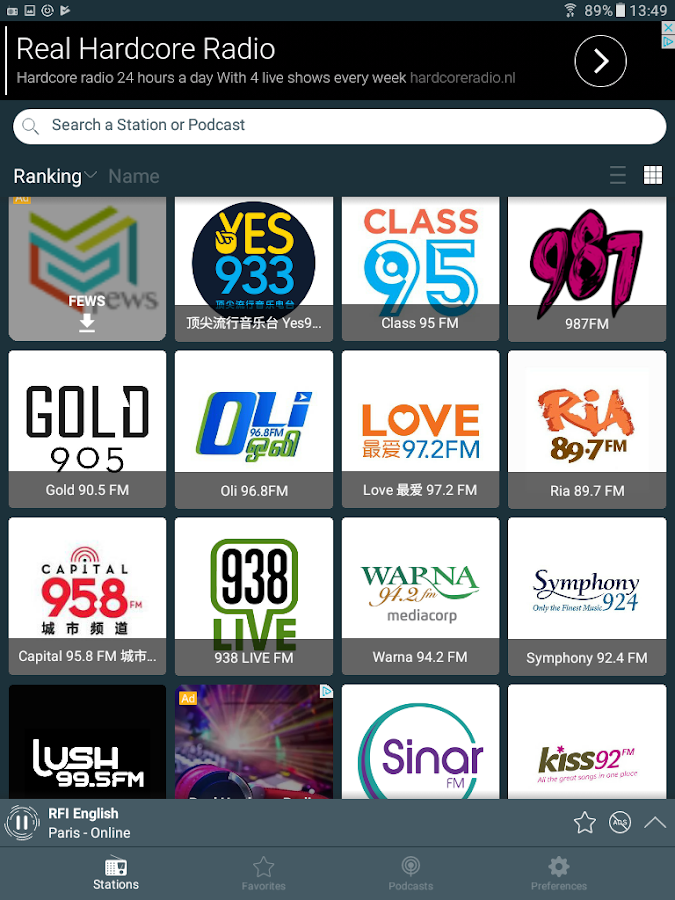
Task: Open the Preferences tab
Action: (x=559, y=872)
